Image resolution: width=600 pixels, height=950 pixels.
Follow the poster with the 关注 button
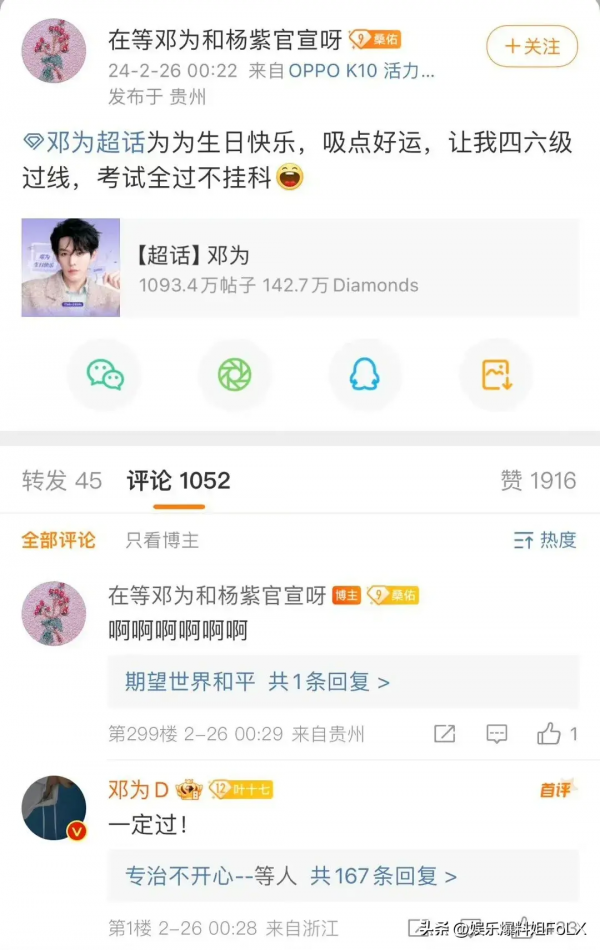pyautogui.click(x=531, y=46)
